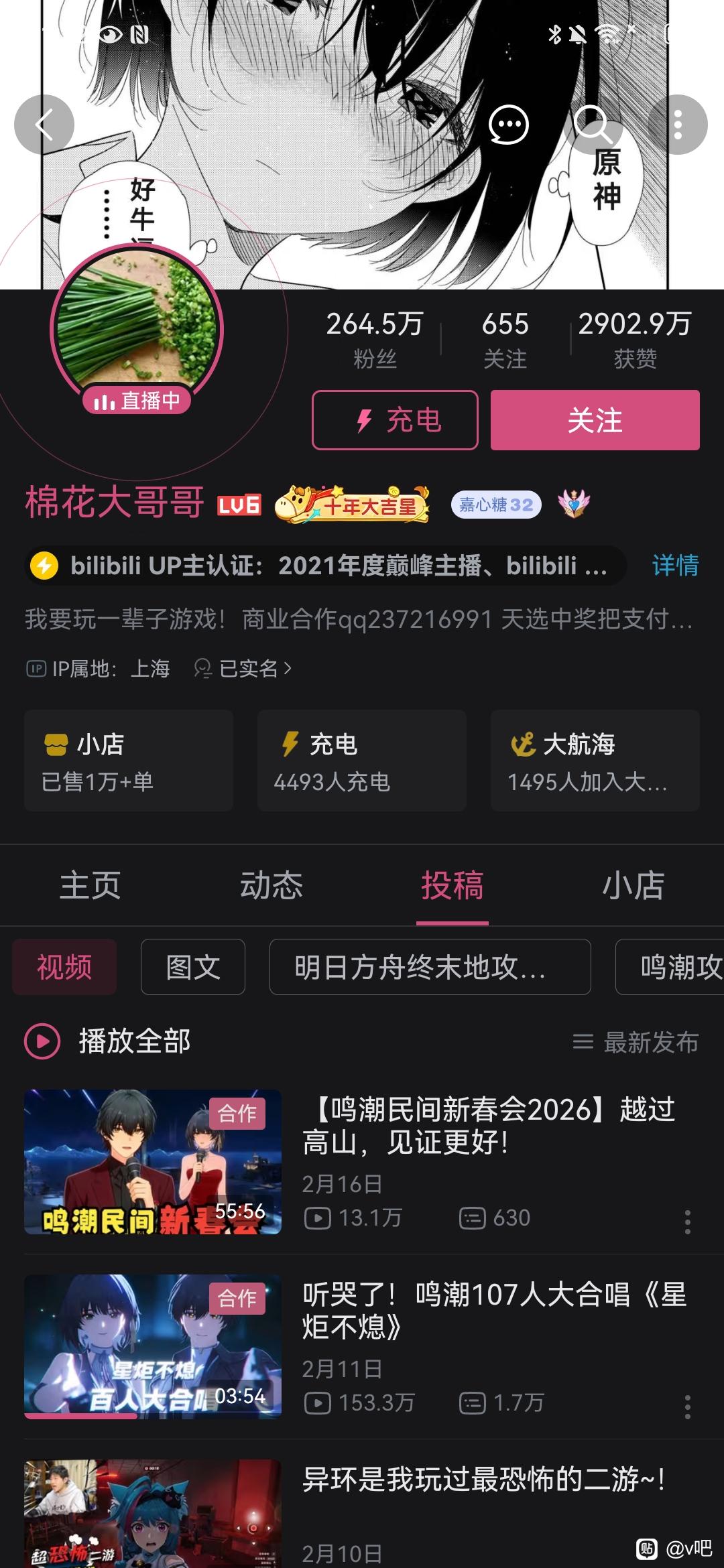
Task: Change sorting from 最新发布
Action: point(636,1042)
